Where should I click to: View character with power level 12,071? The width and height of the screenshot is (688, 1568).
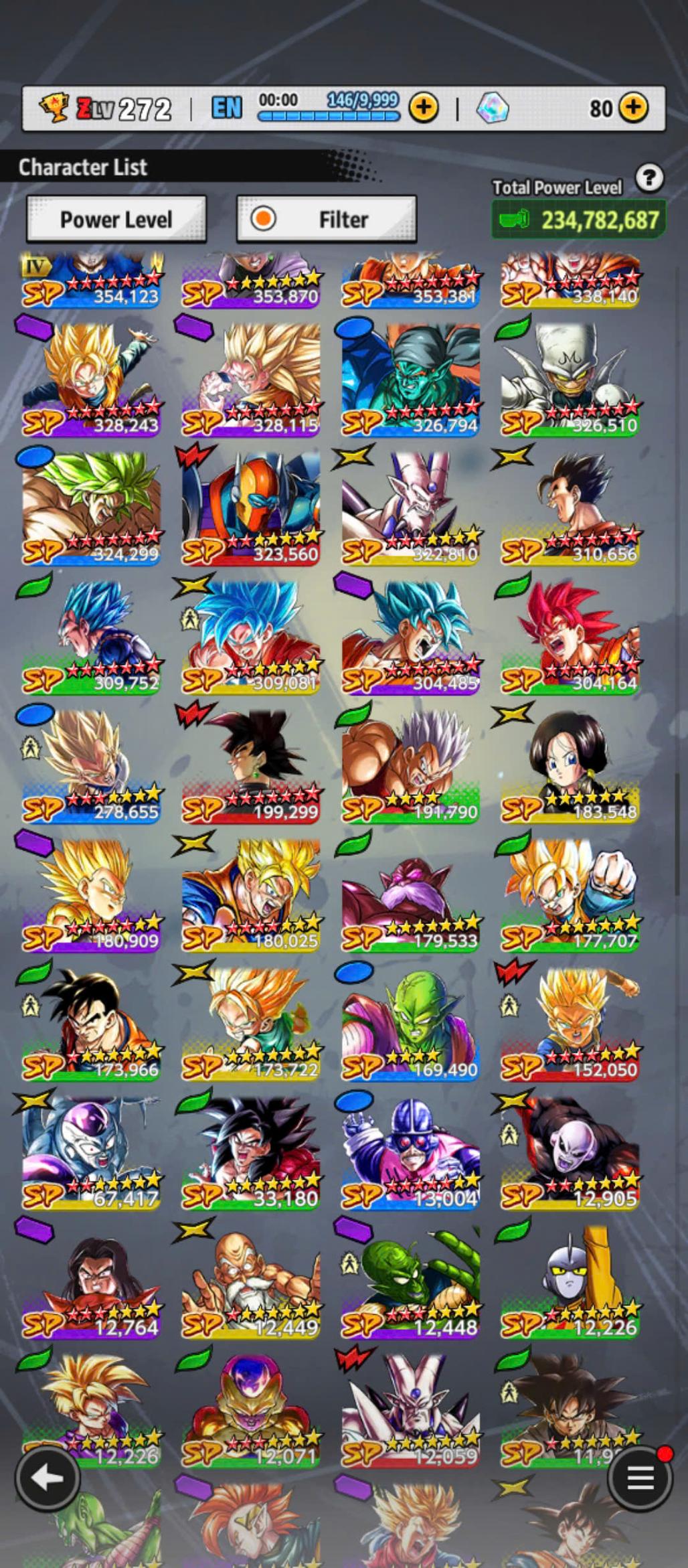[x=251, y=1409]
